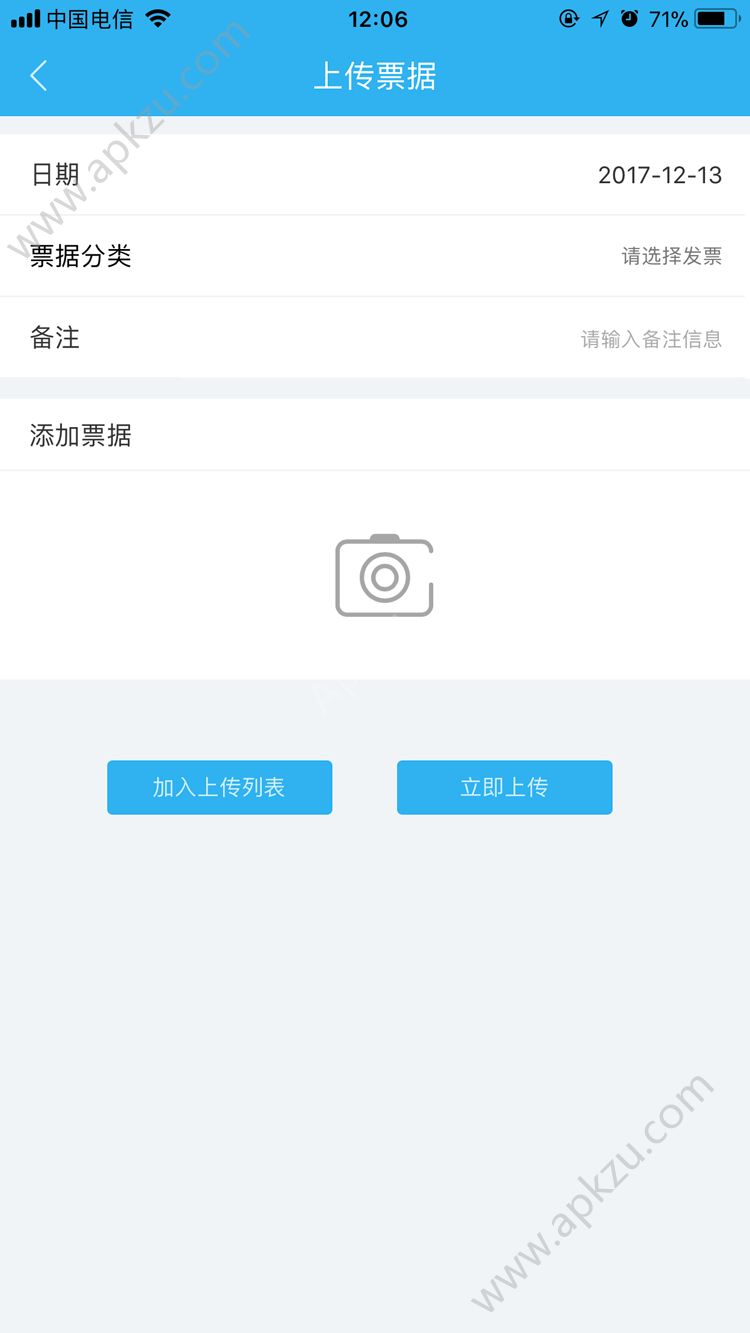Expand the 请选择发票 selection option
750x1333 pixels.
coord(672,256)
